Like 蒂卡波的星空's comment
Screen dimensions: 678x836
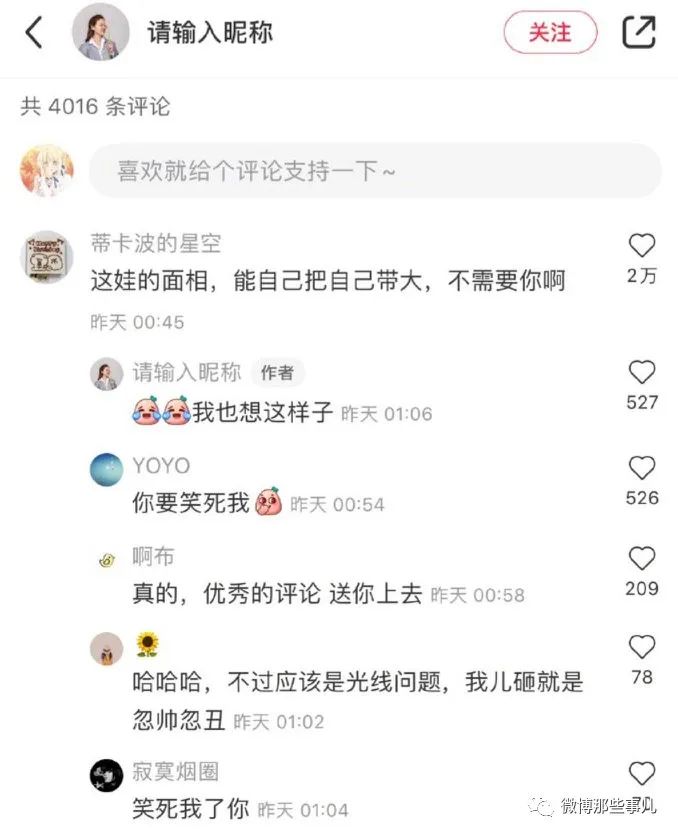click(641, 246)
